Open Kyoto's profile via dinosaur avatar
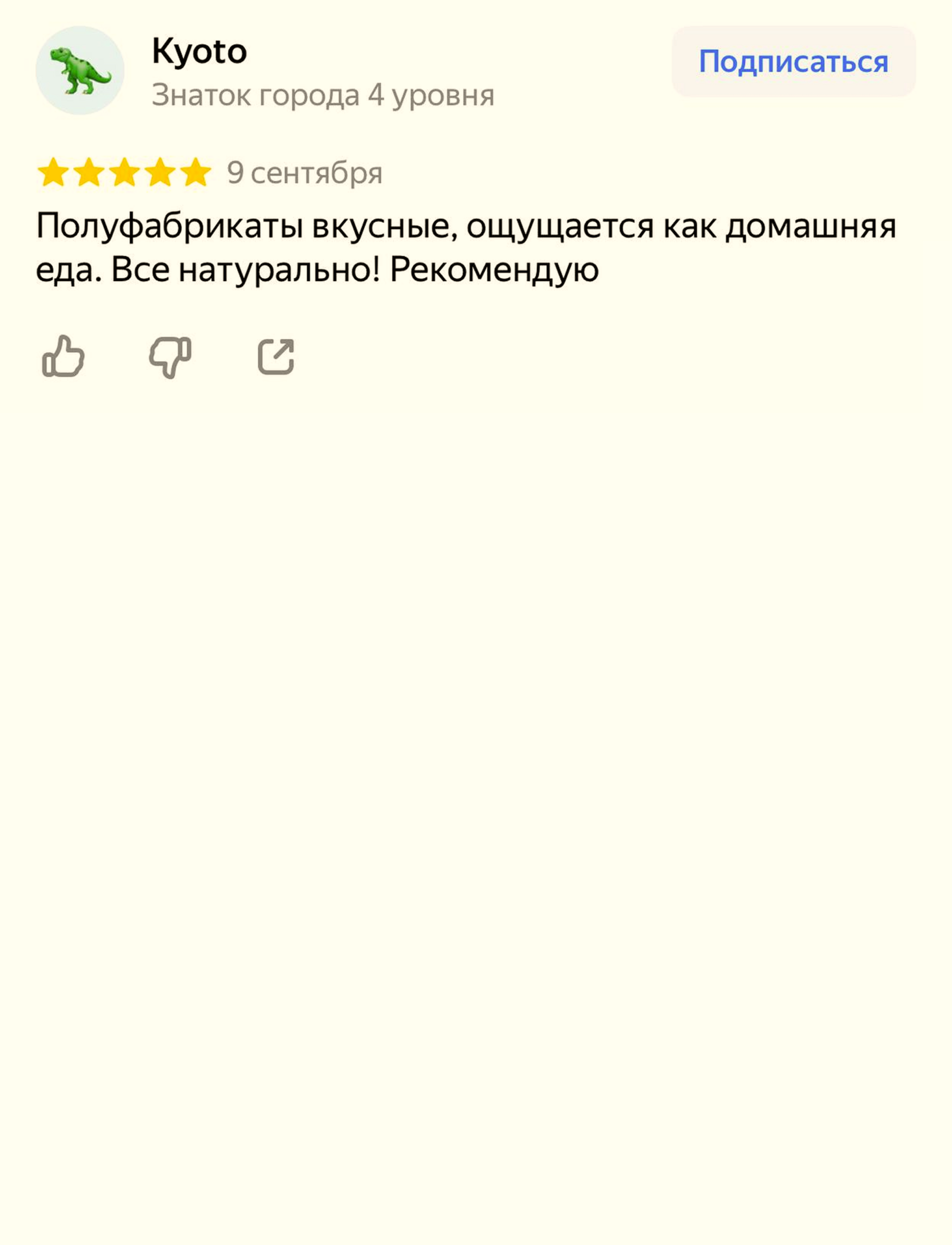Screen dimensions: 952x1245 pyautogui.click(x=80, y=70)
